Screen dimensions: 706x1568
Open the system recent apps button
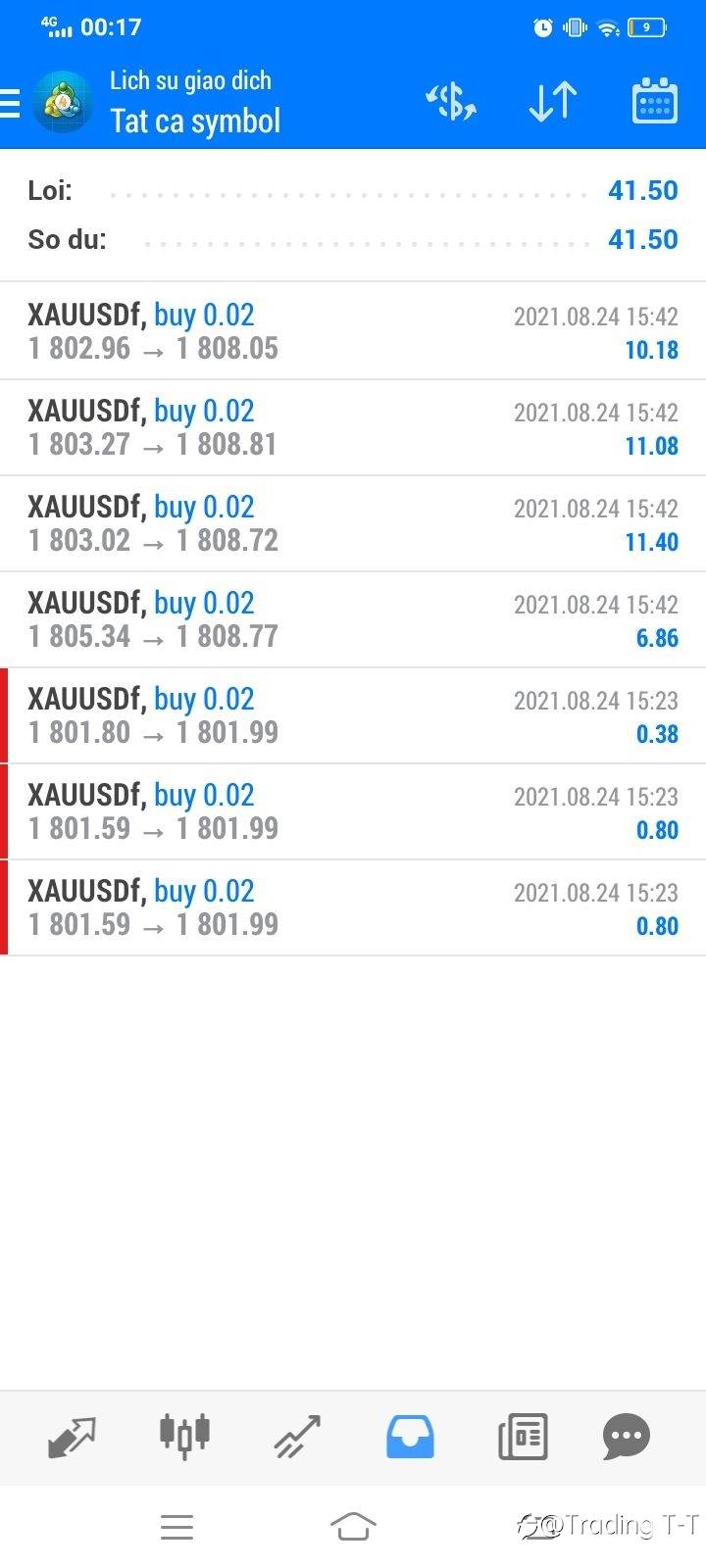click(x=176, y=1526)
